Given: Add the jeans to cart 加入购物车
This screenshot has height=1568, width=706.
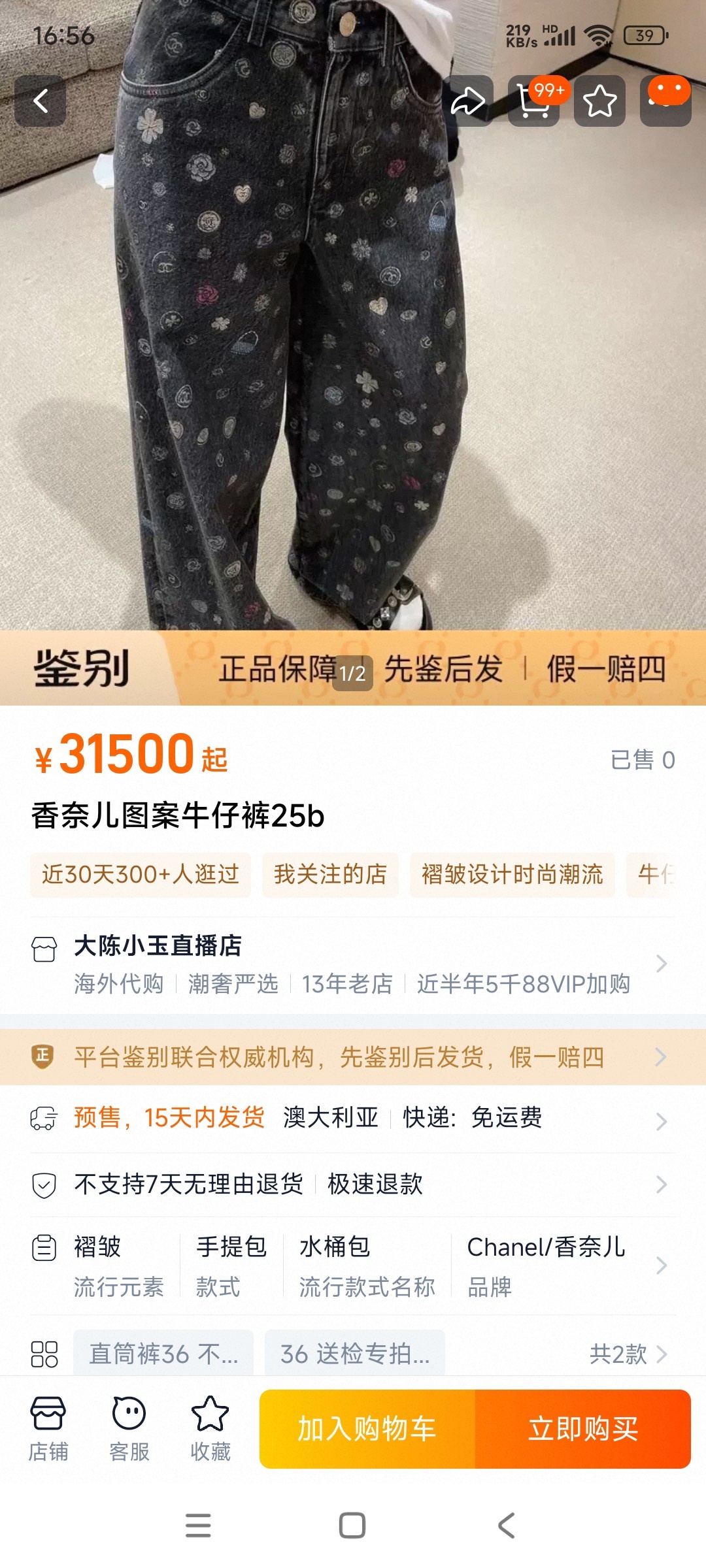Looking at the screenshot, I should (367, 1429).
